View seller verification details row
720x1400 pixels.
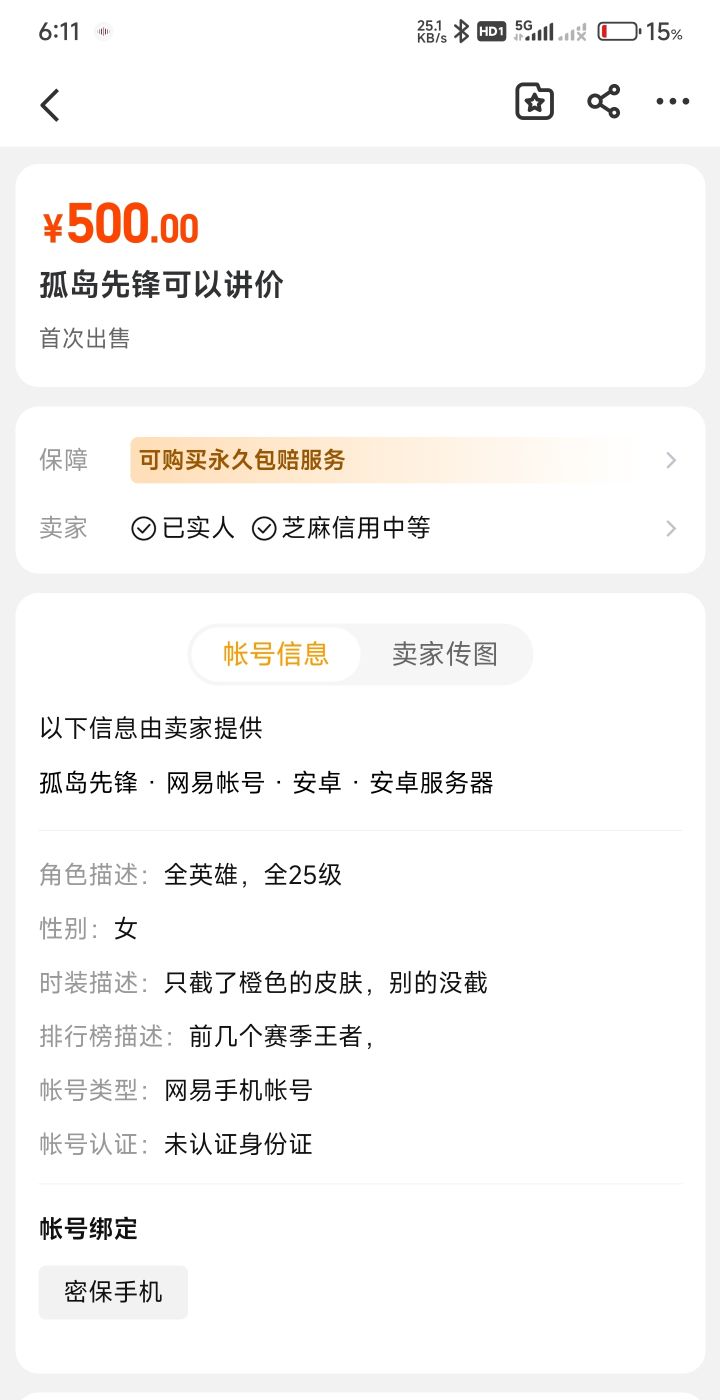pyautogui.click(x=400, y=528)
